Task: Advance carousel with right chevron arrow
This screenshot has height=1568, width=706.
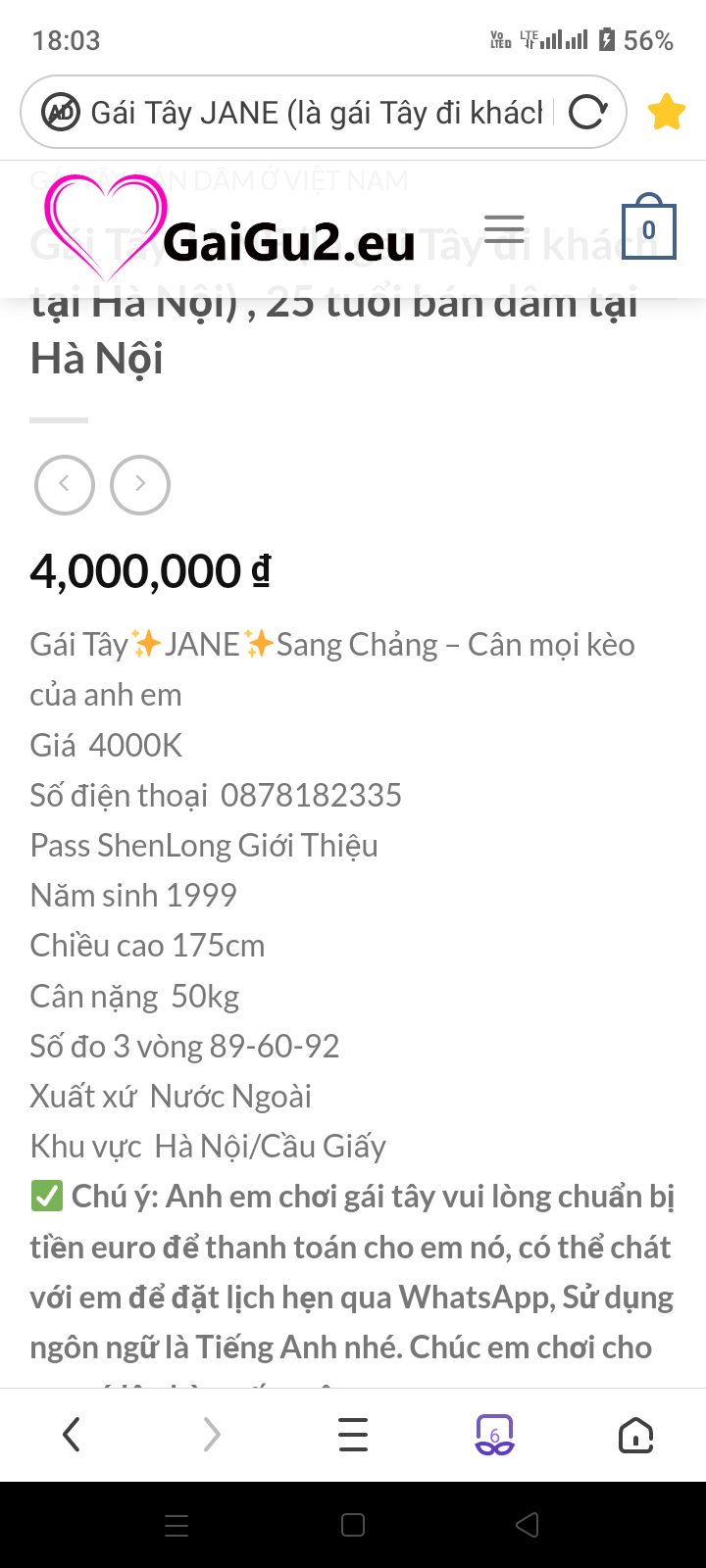Action: [x=140, y=484]
